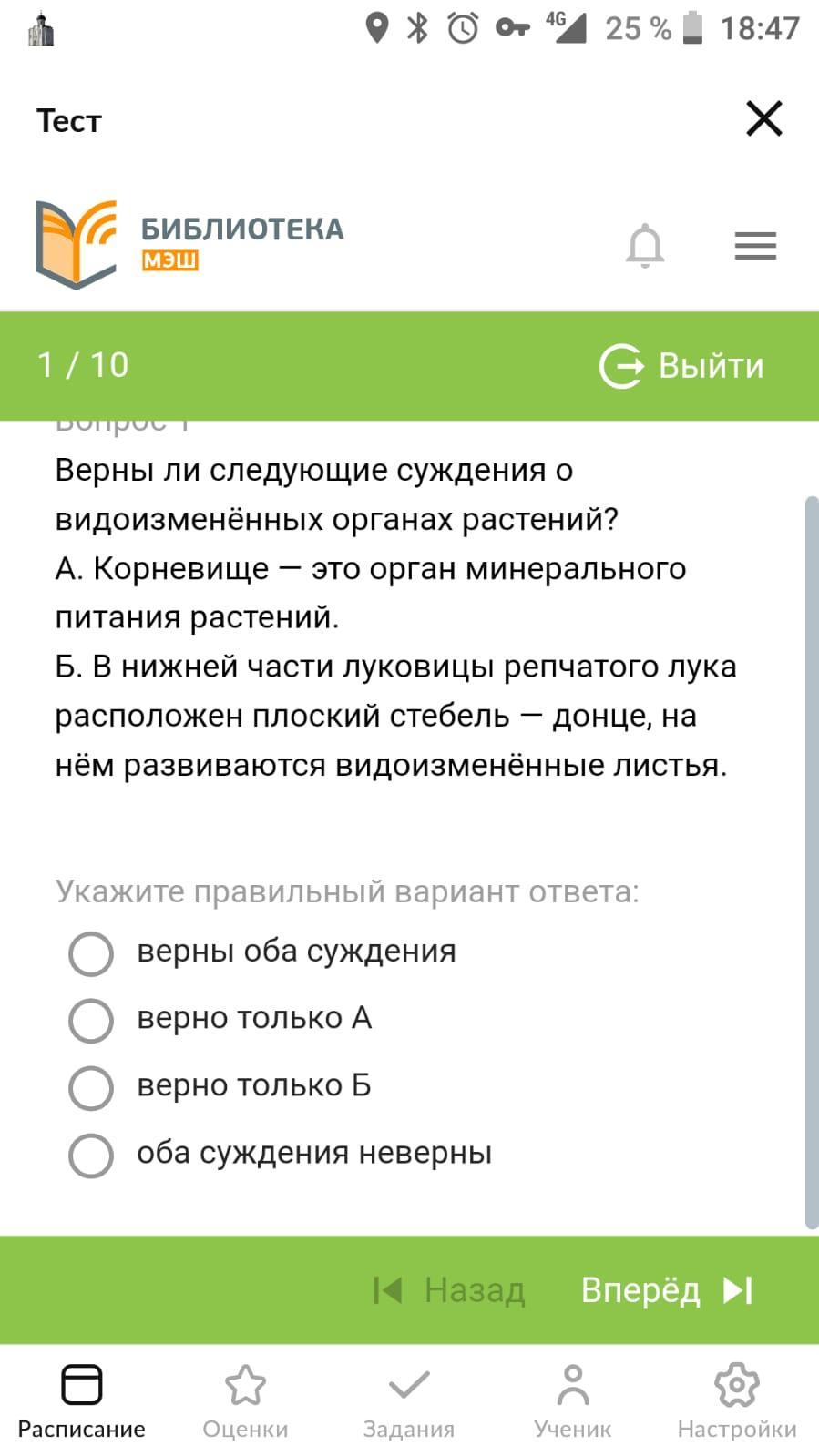Switch to the Оценки tab
The height and width of the screenshot is (1456, 819).
(x=245, y=1400)
